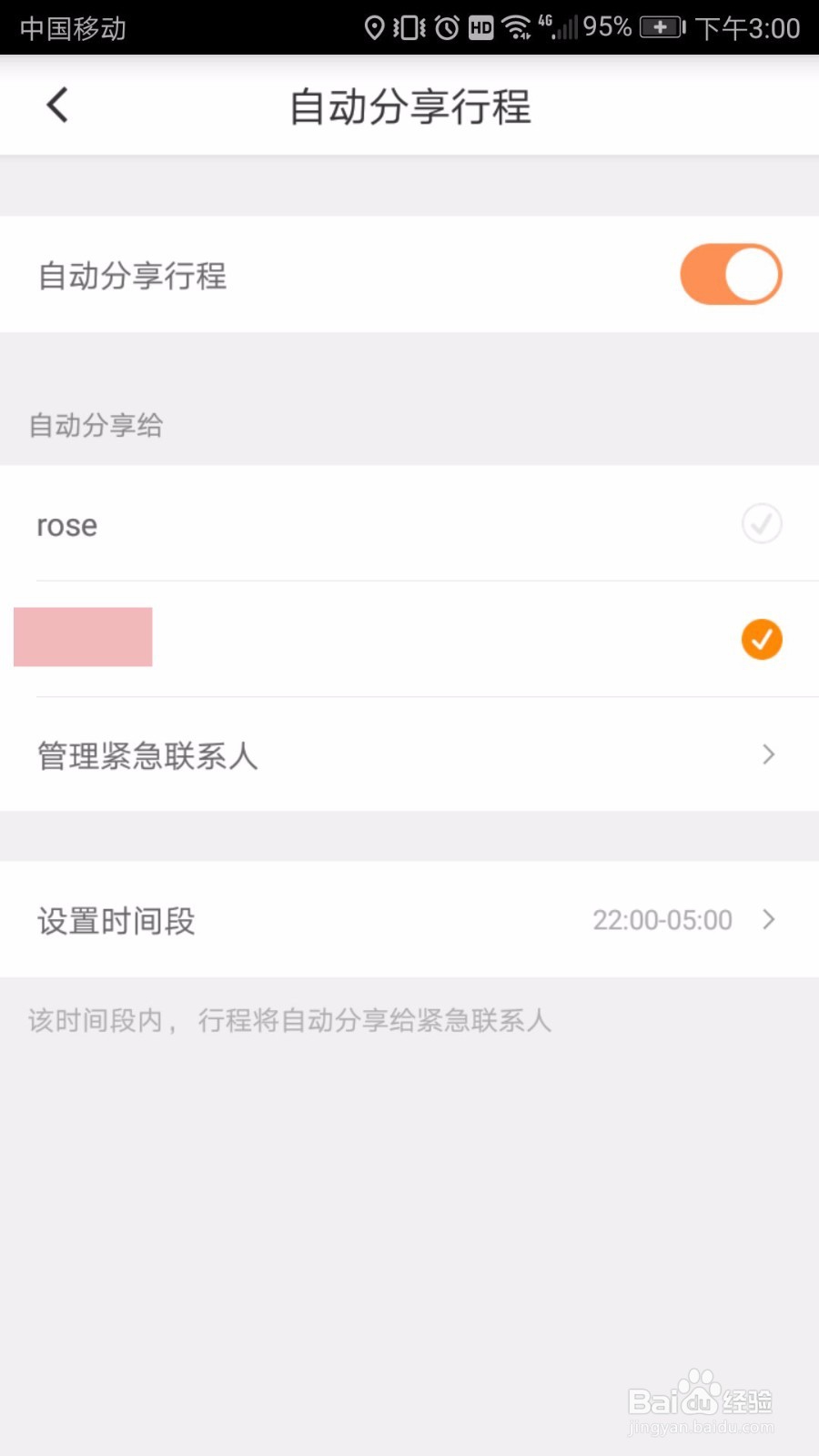This screenshot has width=819, height=1456.
Task: Click the vibrate mode icon in status bar
Action: pos(409,26)
